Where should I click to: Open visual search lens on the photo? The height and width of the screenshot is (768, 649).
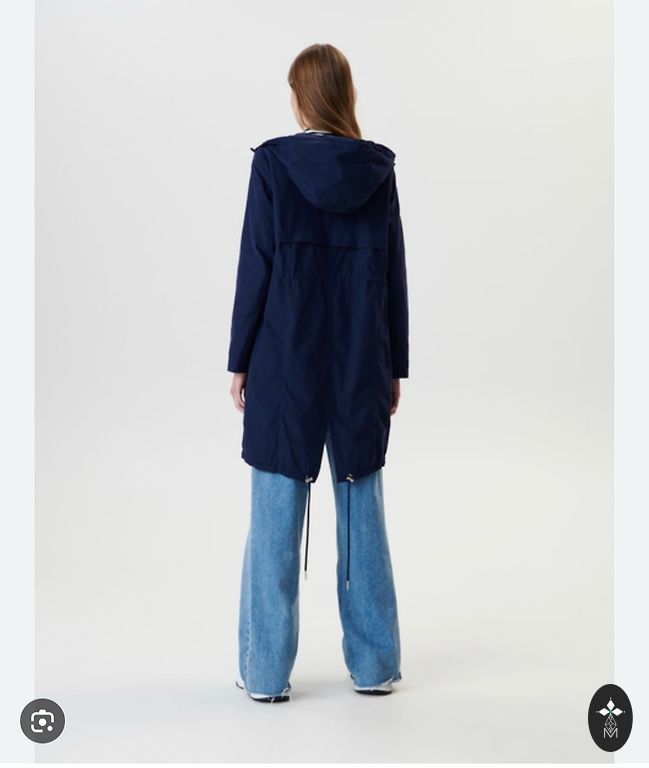point(42,721)
